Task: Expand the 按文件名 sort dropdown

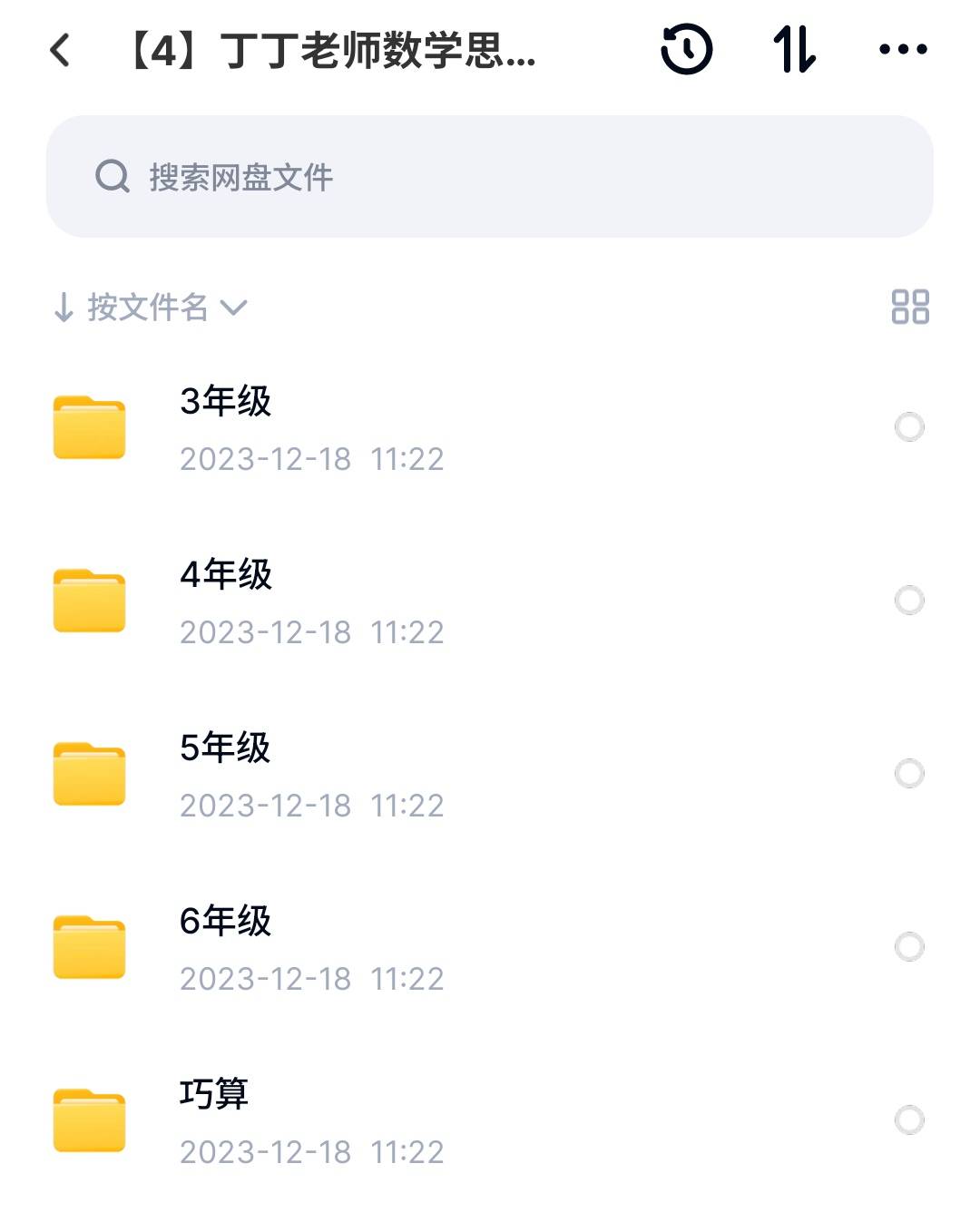Action: [x=151, y=308]
